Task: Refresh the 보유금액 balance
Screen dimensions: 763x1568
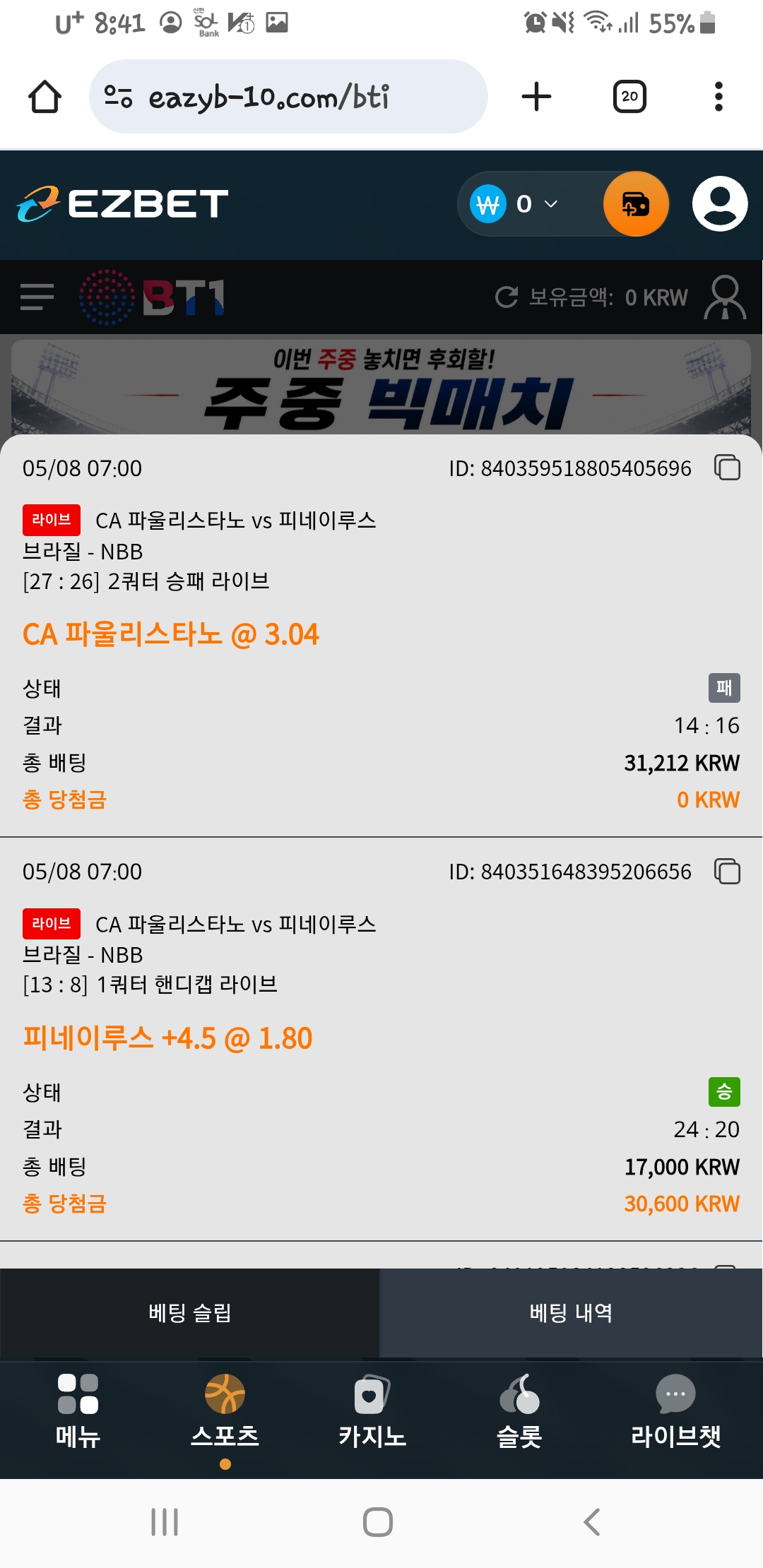Action: [x=506, y=297]
